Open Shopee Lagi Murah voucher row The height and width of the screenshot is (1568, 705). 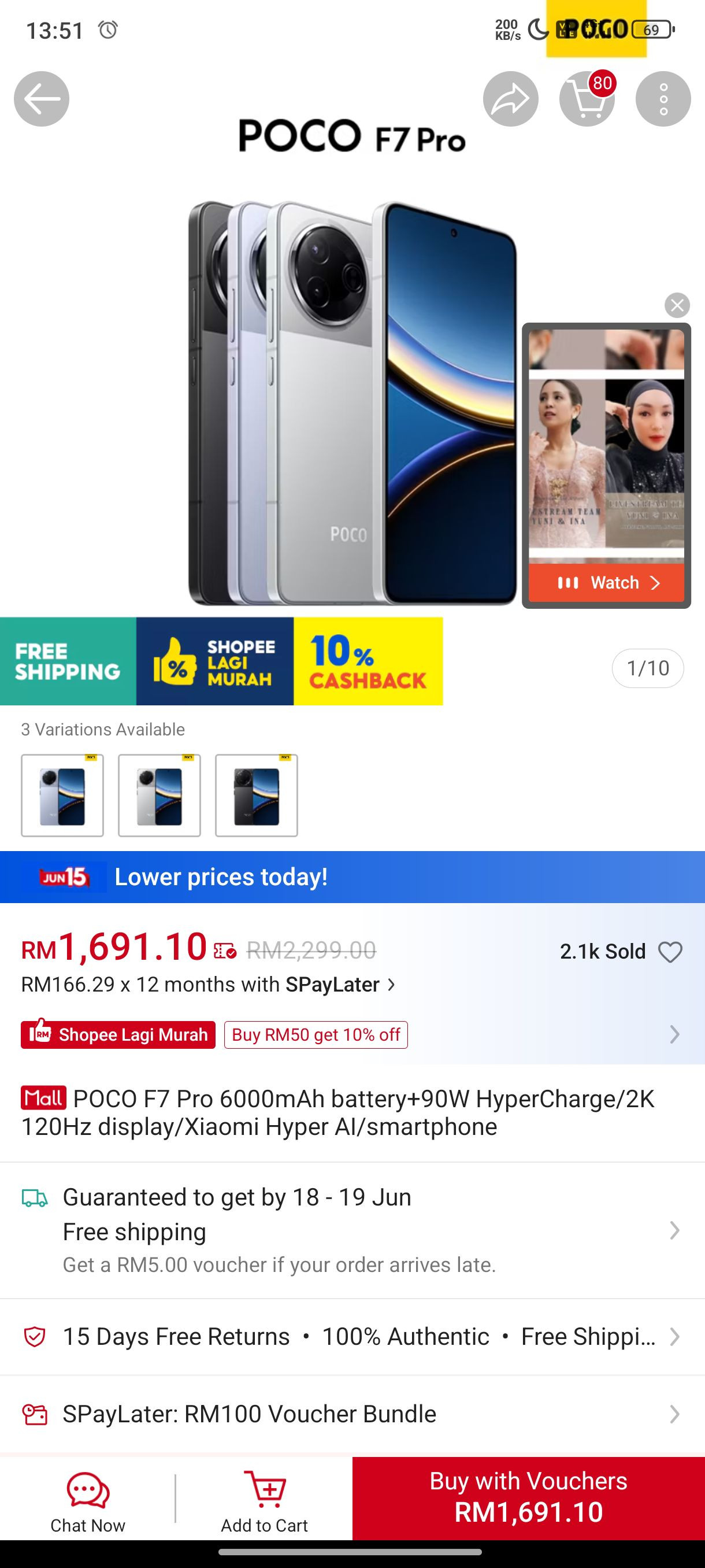352,1034
